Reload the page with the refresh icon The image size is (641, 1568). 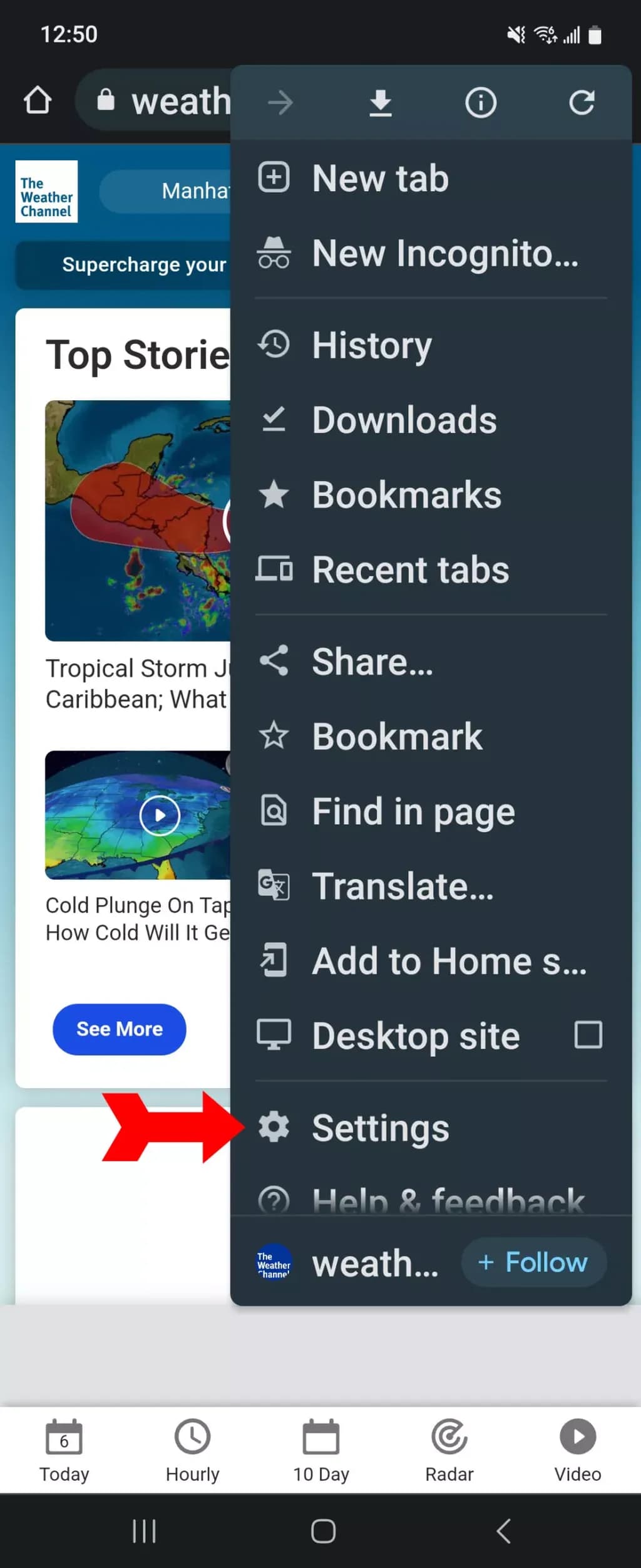[x=581, y=103]
